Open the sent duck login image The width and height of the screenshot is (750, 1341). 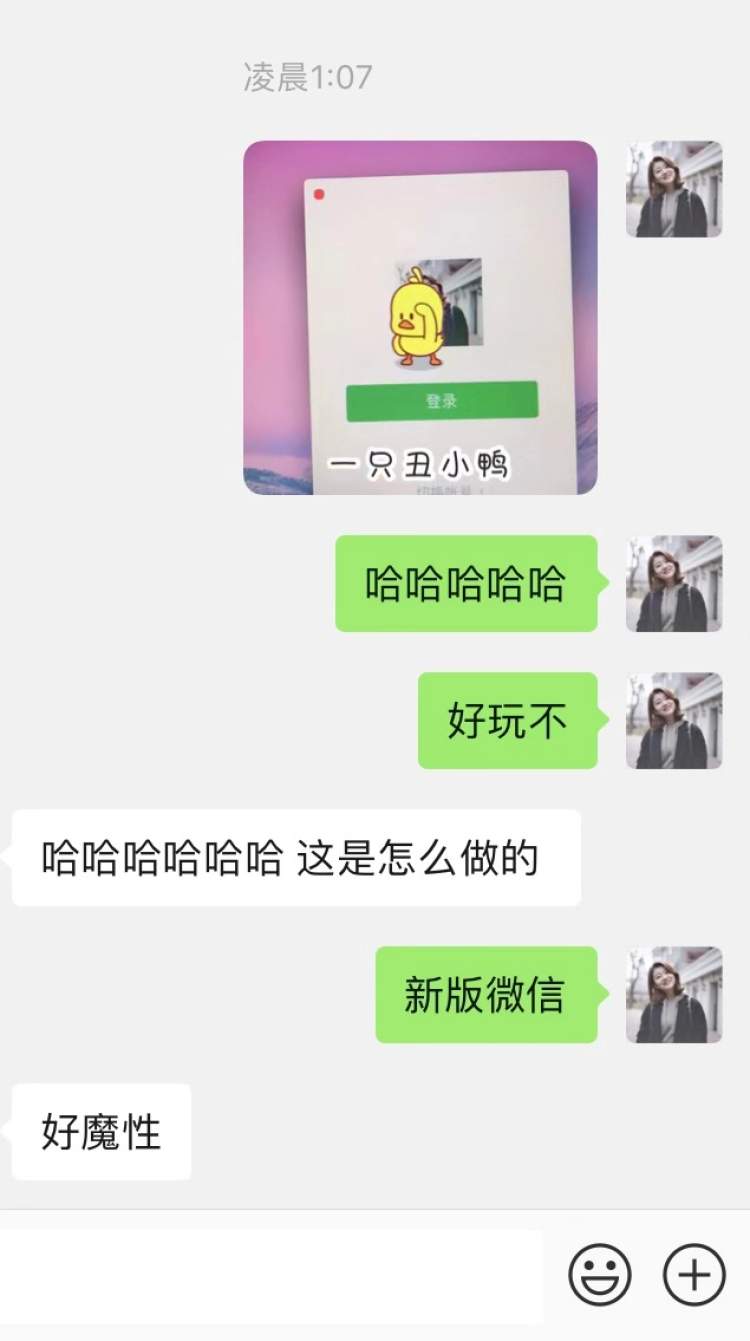click(420, 317)
